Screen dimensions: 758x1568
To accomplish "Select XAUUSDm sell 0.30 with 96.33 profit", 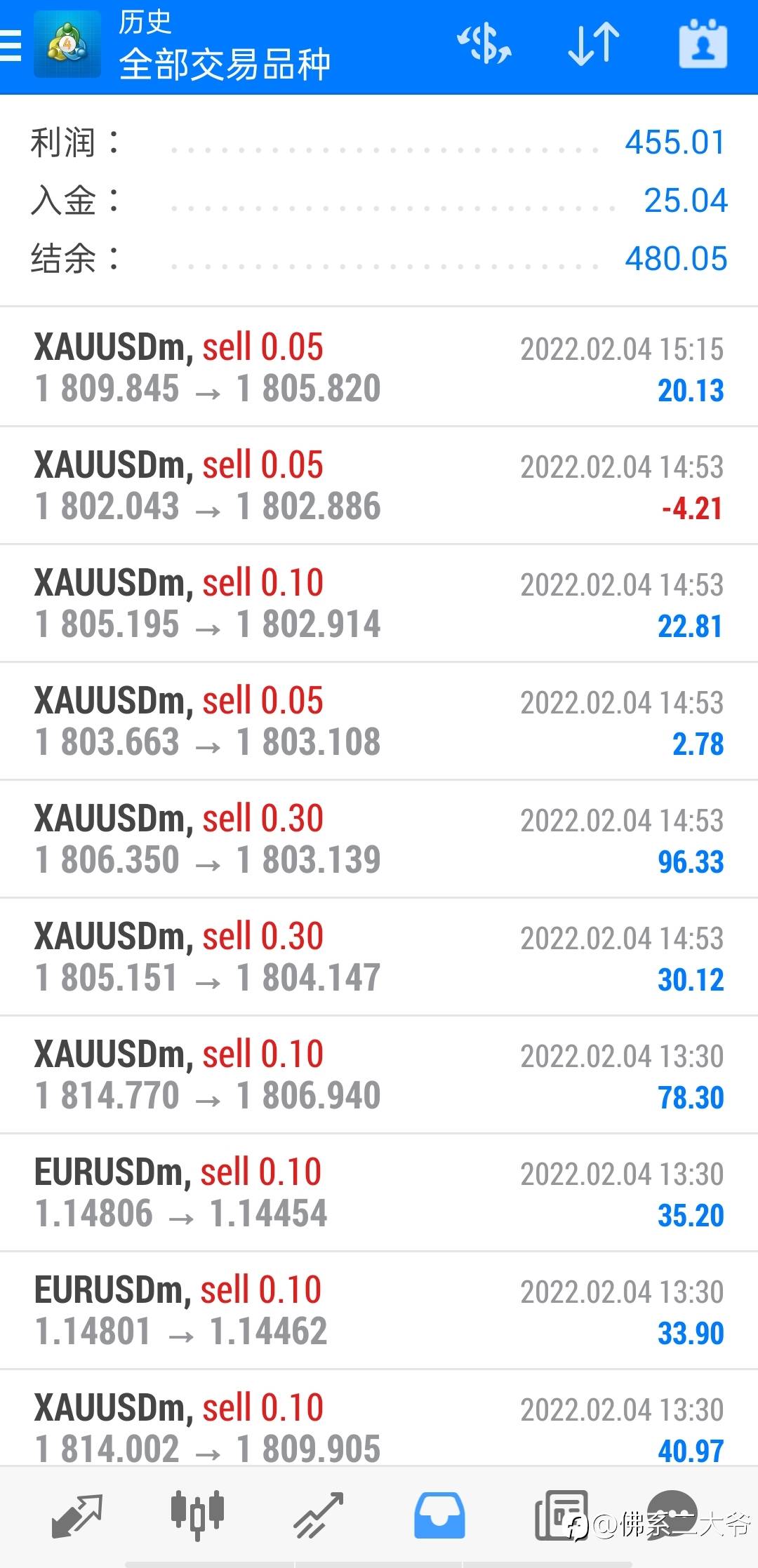I will (x=379, y=839).
